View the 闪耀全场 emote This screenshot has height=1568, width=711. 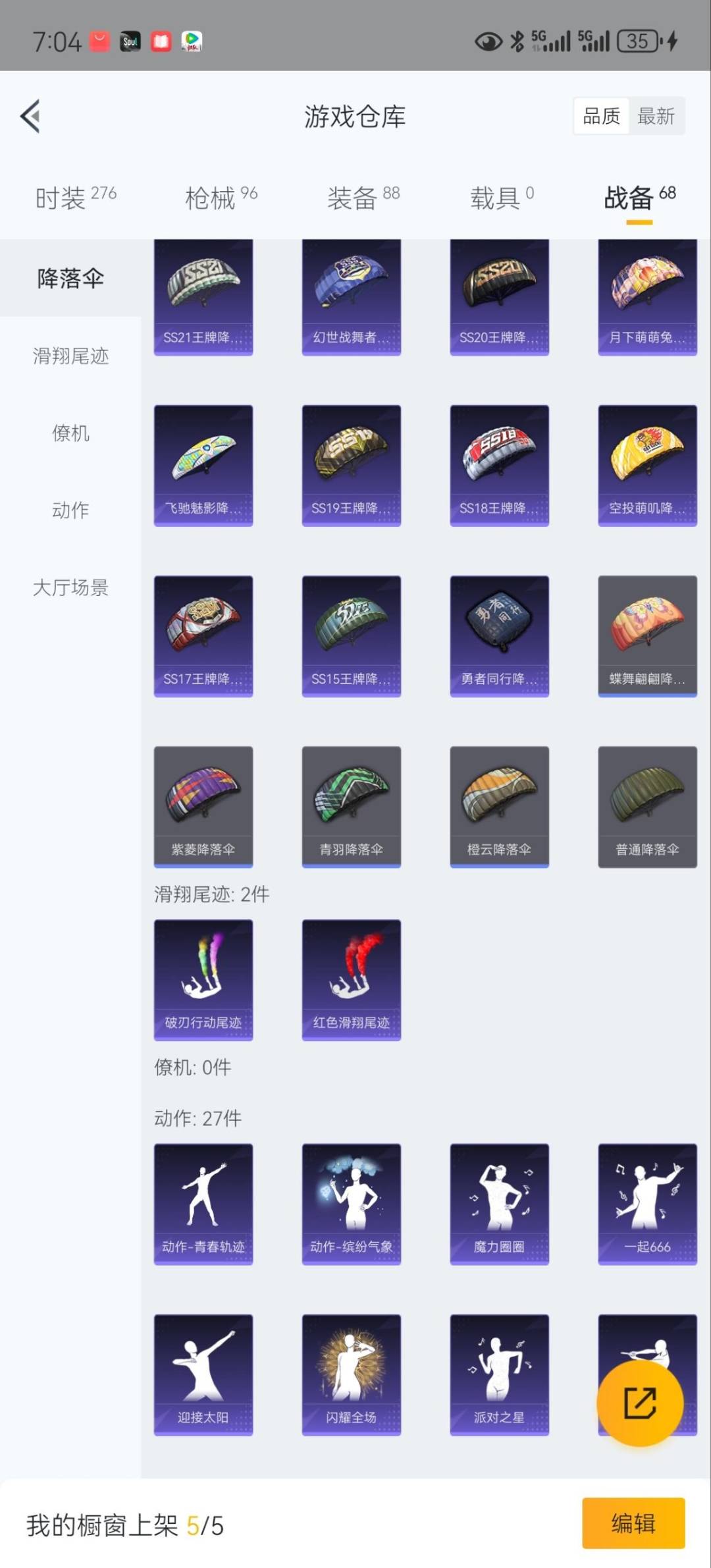pos(351,1374)
